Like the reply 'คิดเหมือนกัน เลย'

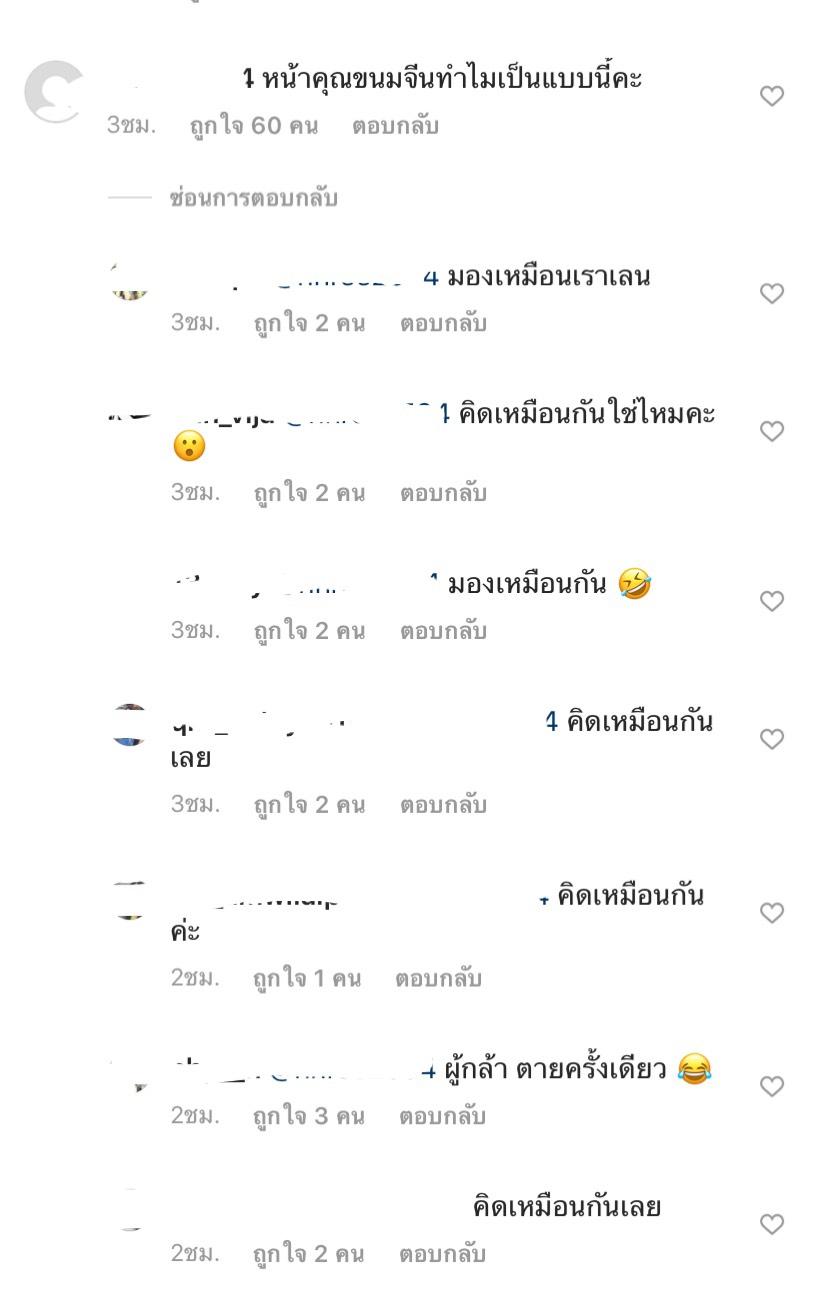tap(771, 739)
